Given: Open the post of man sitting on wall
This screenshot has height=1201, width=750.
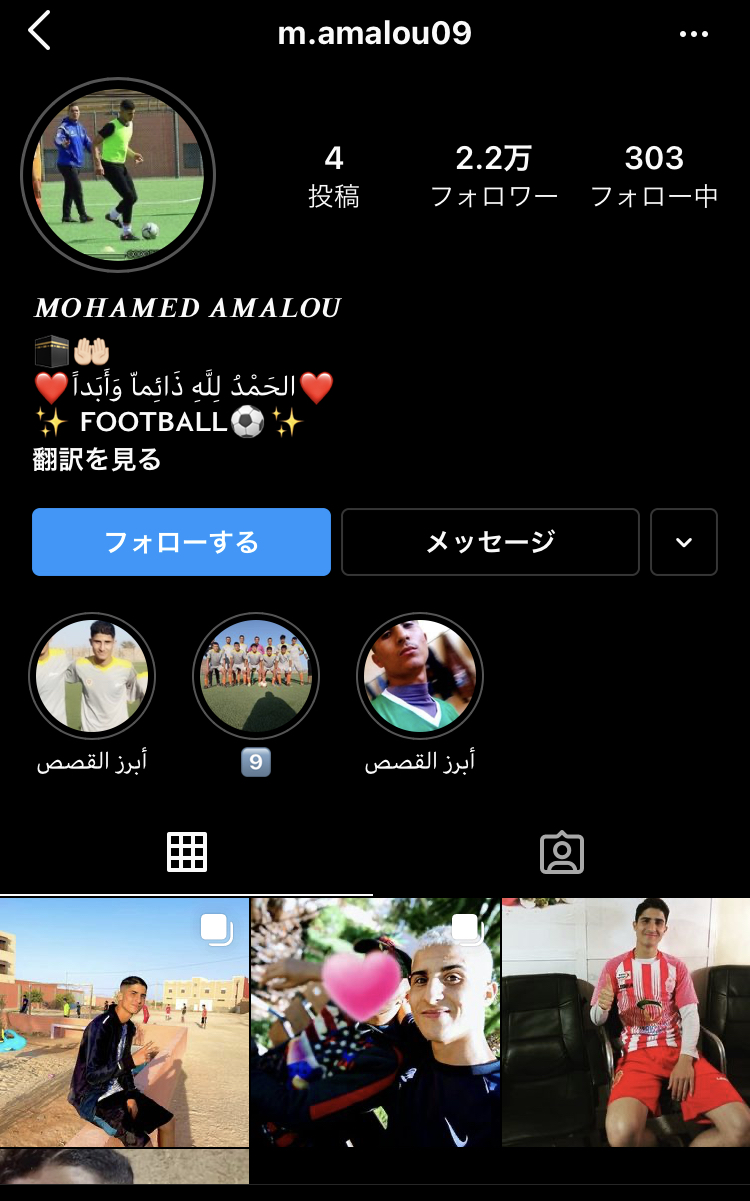Looking at the screenshot, I should pyautogui.click(x=124, y=1022).
